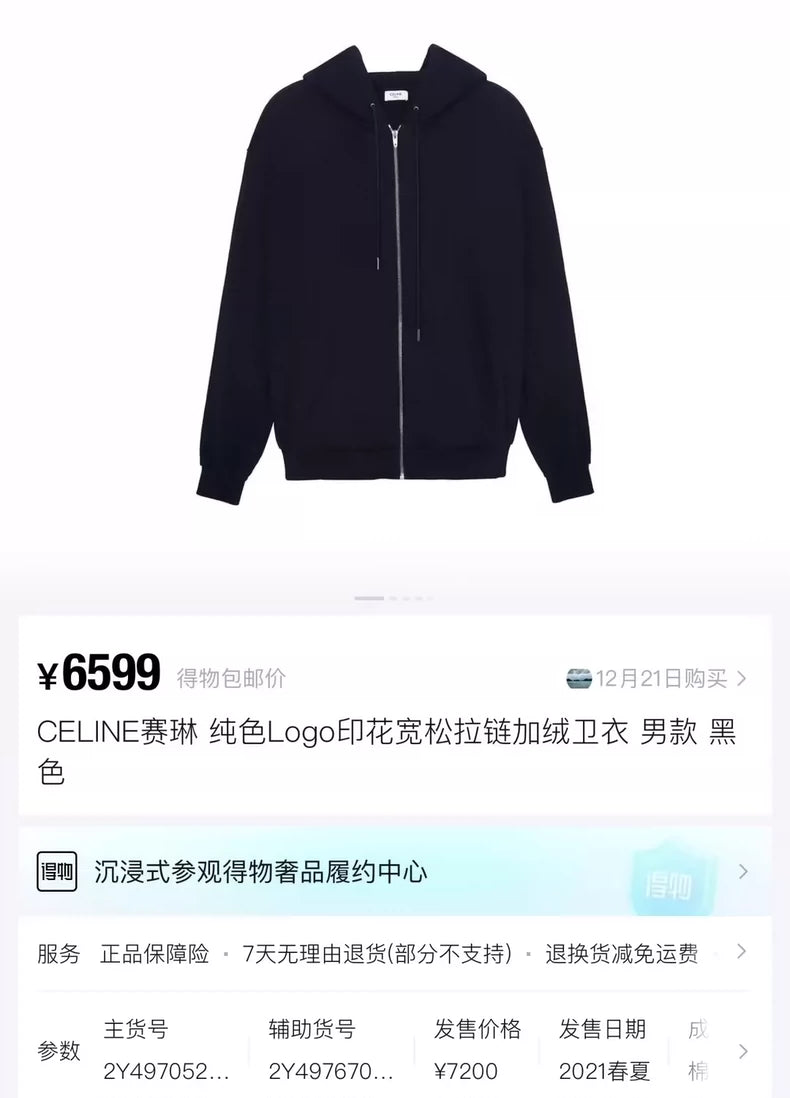Select the 服务 section label
Viewport: 790px width, 1098px height.
[57, 954]
